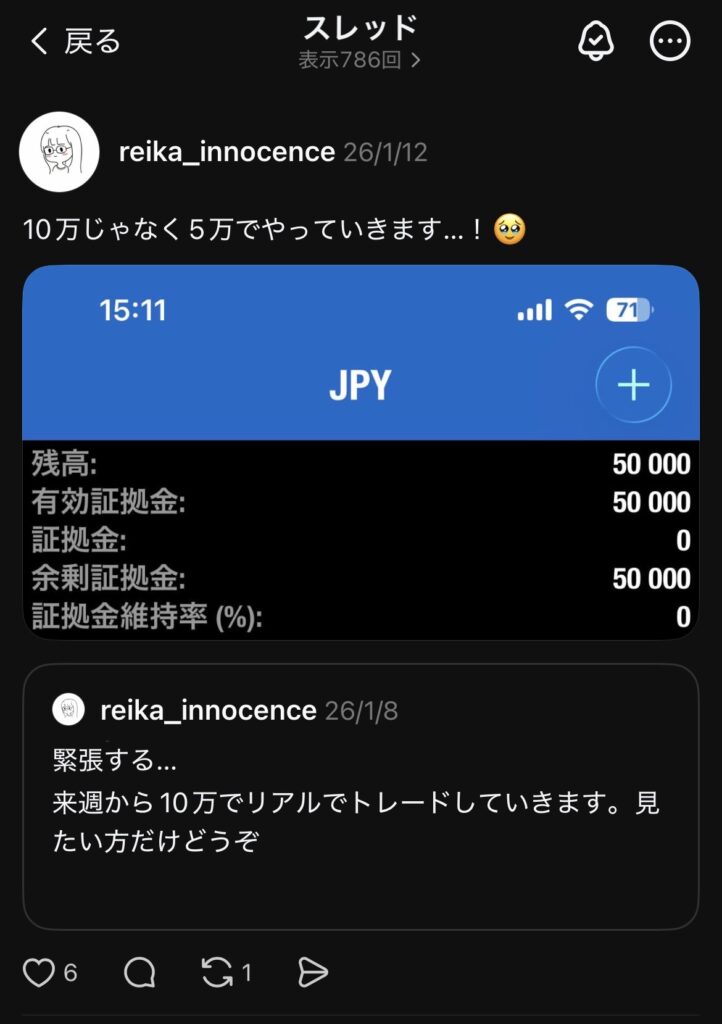Viewport: 722px width, 1024px height.
Task: Open the three-dot overflow menu
Action: (x=670, y=41)
